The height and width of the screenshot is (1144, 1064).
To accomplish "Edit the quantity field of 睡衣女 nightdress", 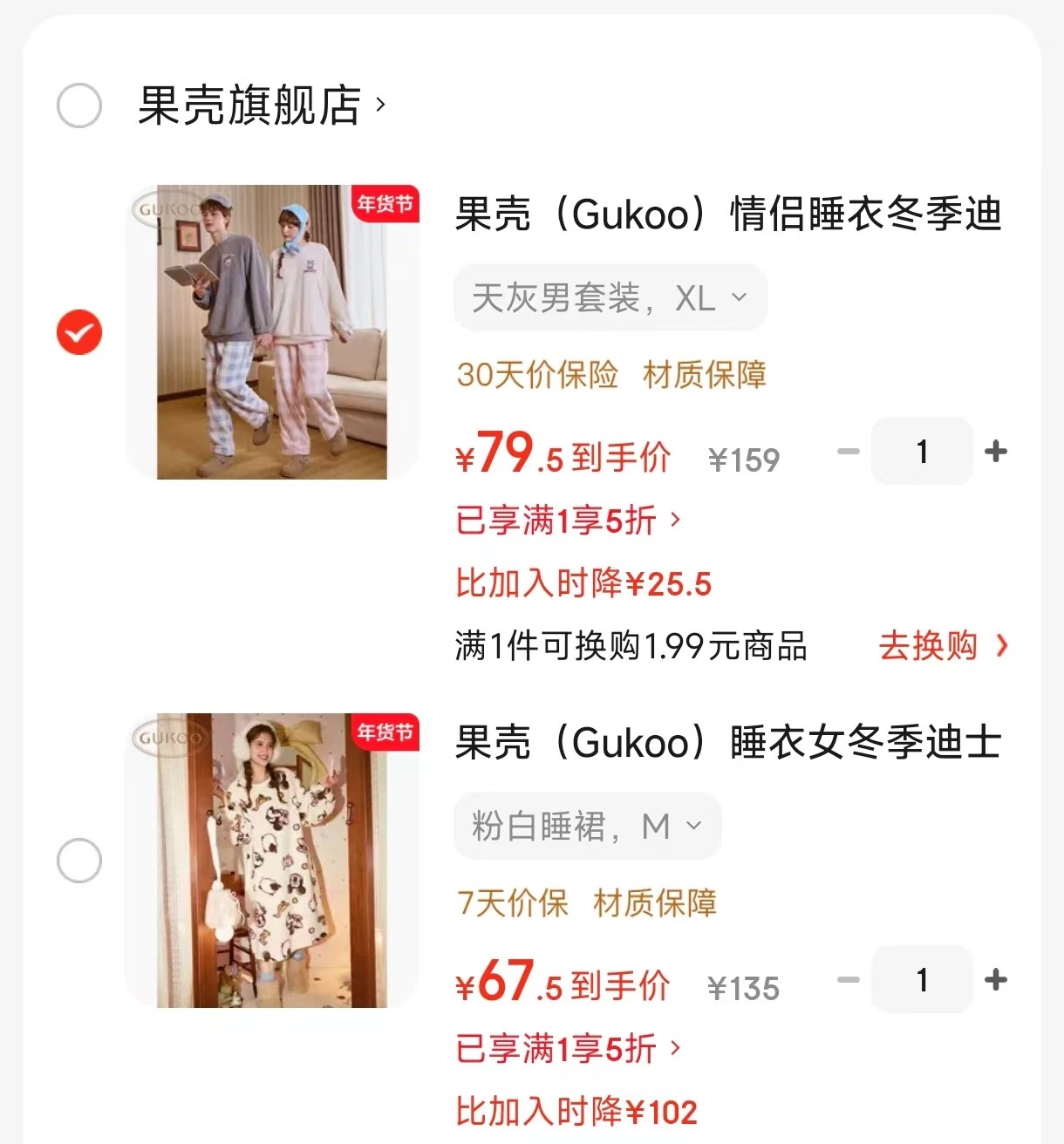I will [922, 980].
